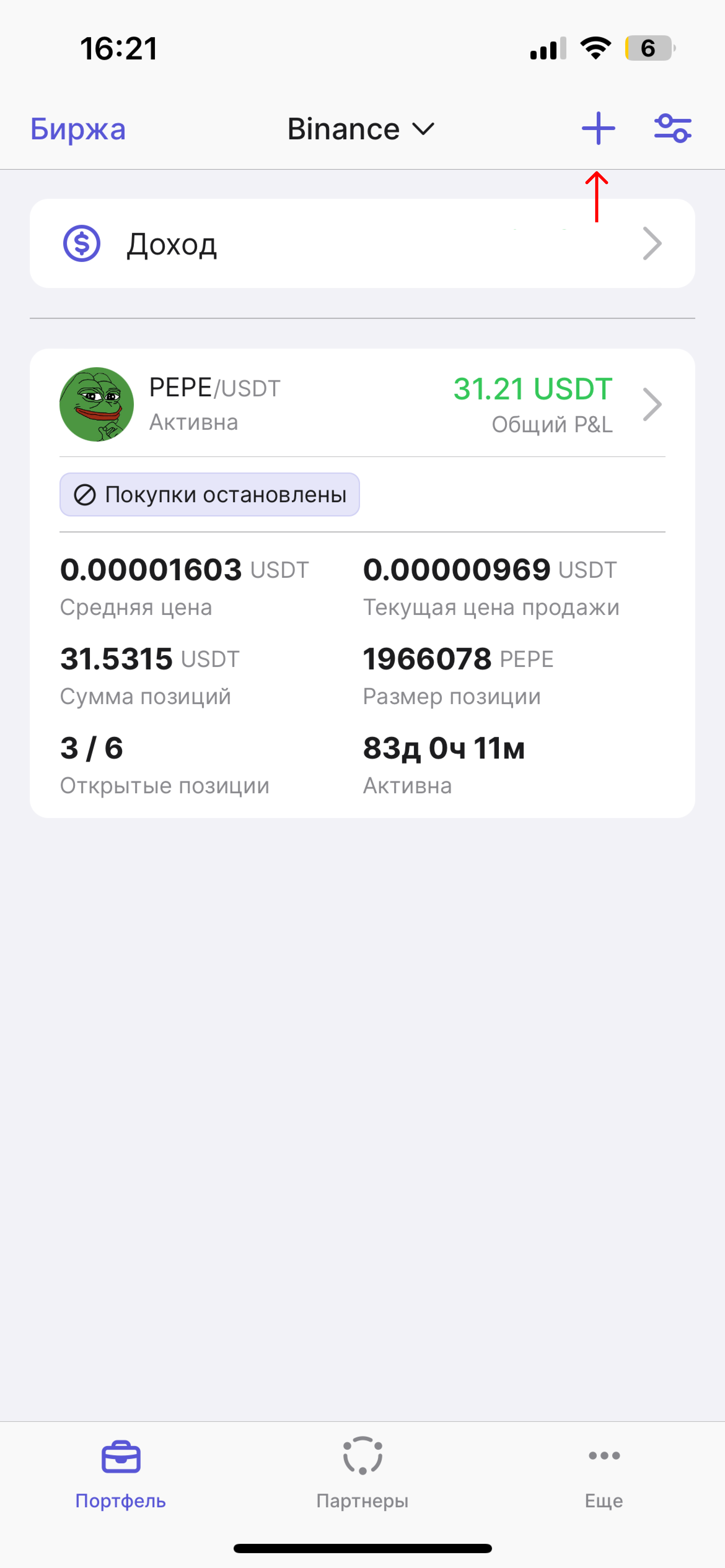Tap the plus icon to add a bot
The height and width of the screenshot is (1568, 725).
[598, 128]
